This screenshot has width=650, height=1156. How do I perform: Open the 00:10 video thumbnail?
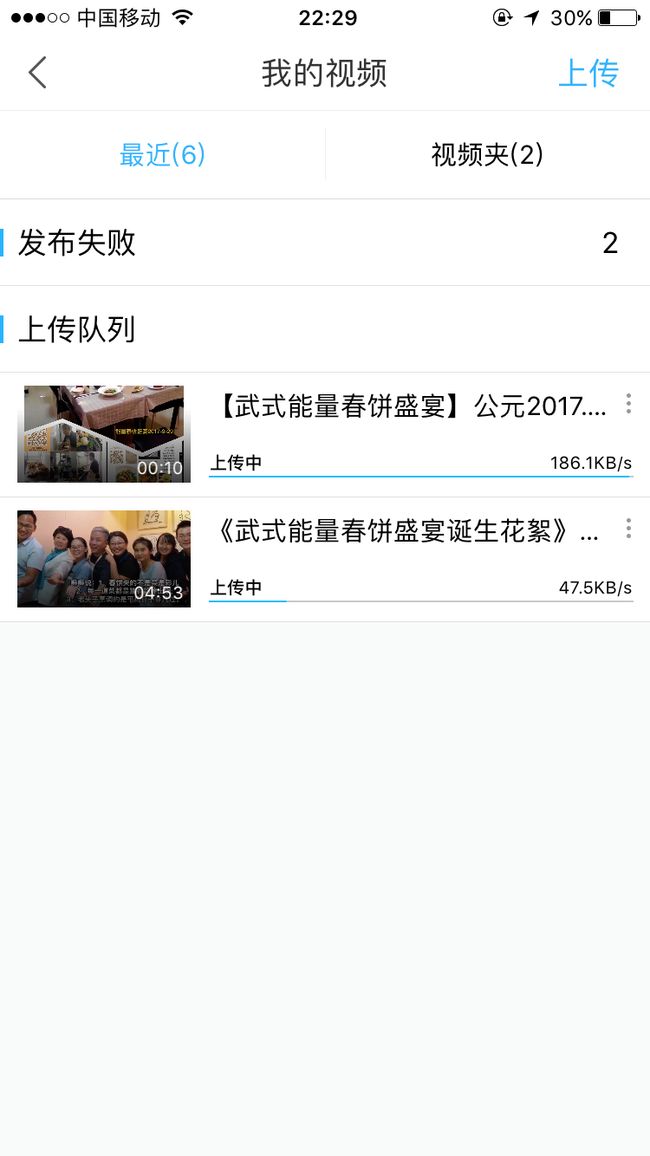click(104, 434)
